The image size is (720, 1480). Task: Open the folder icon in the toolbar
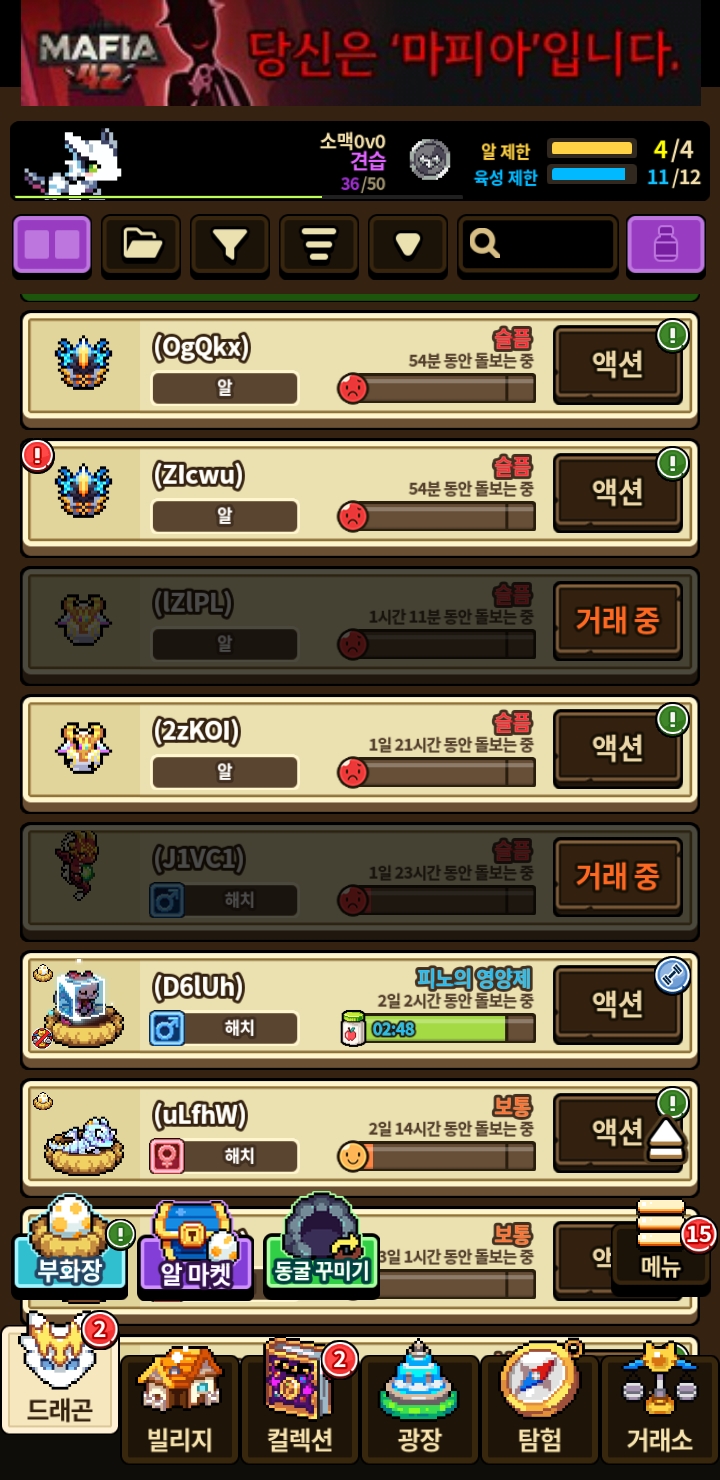(x=141, y=244)
